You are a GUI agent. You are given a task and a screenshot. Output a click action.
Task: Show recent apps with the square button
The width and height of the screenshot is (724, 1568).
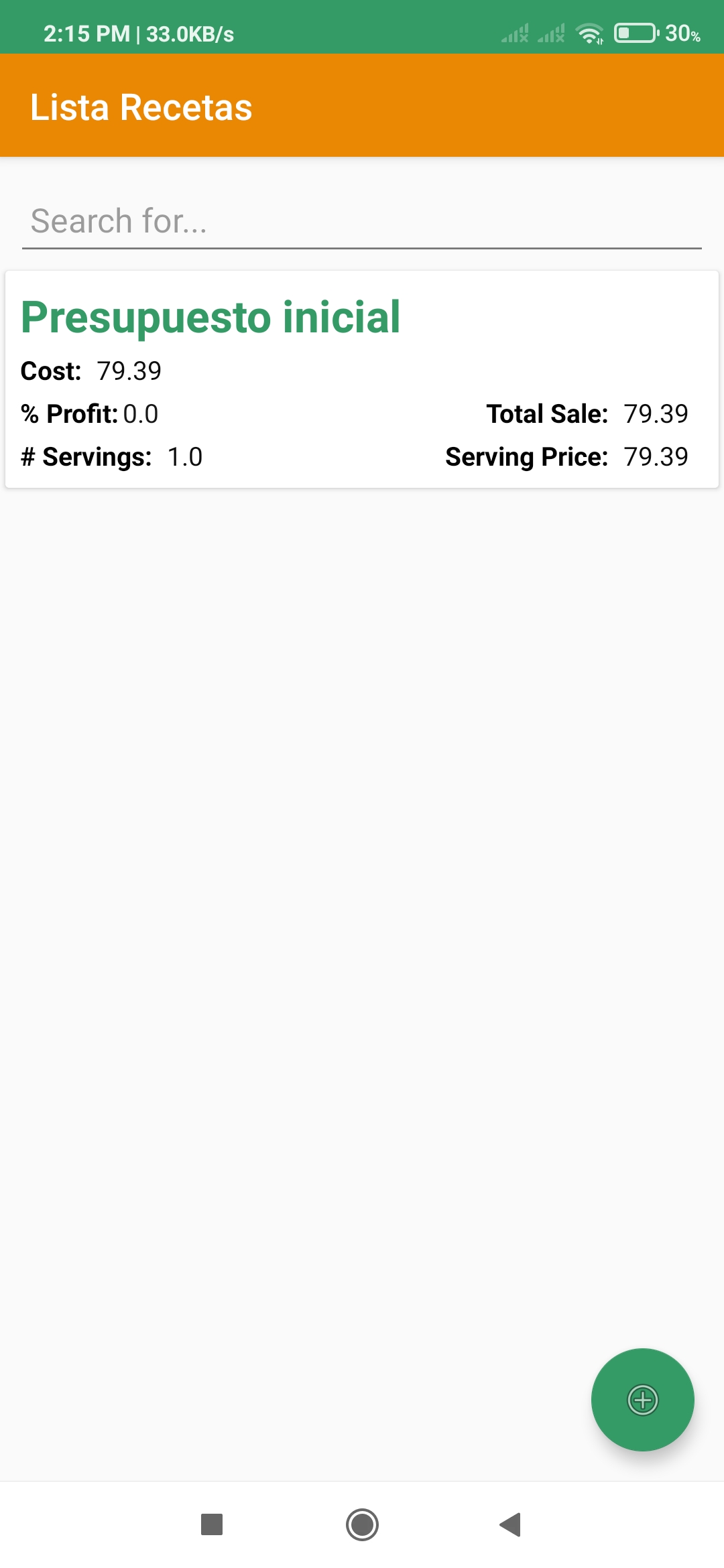tap(212, 1524)
